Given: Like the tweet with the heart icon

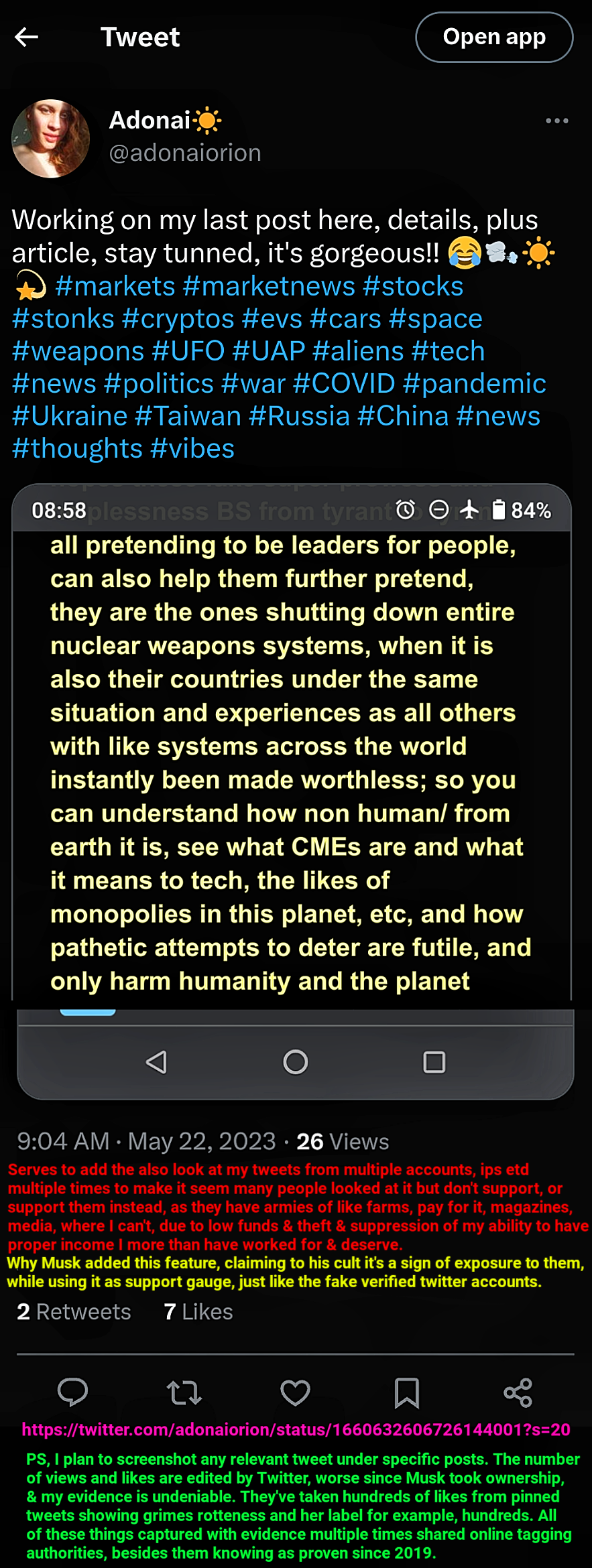Looking at the screenshot, I should pos(295,1393).
